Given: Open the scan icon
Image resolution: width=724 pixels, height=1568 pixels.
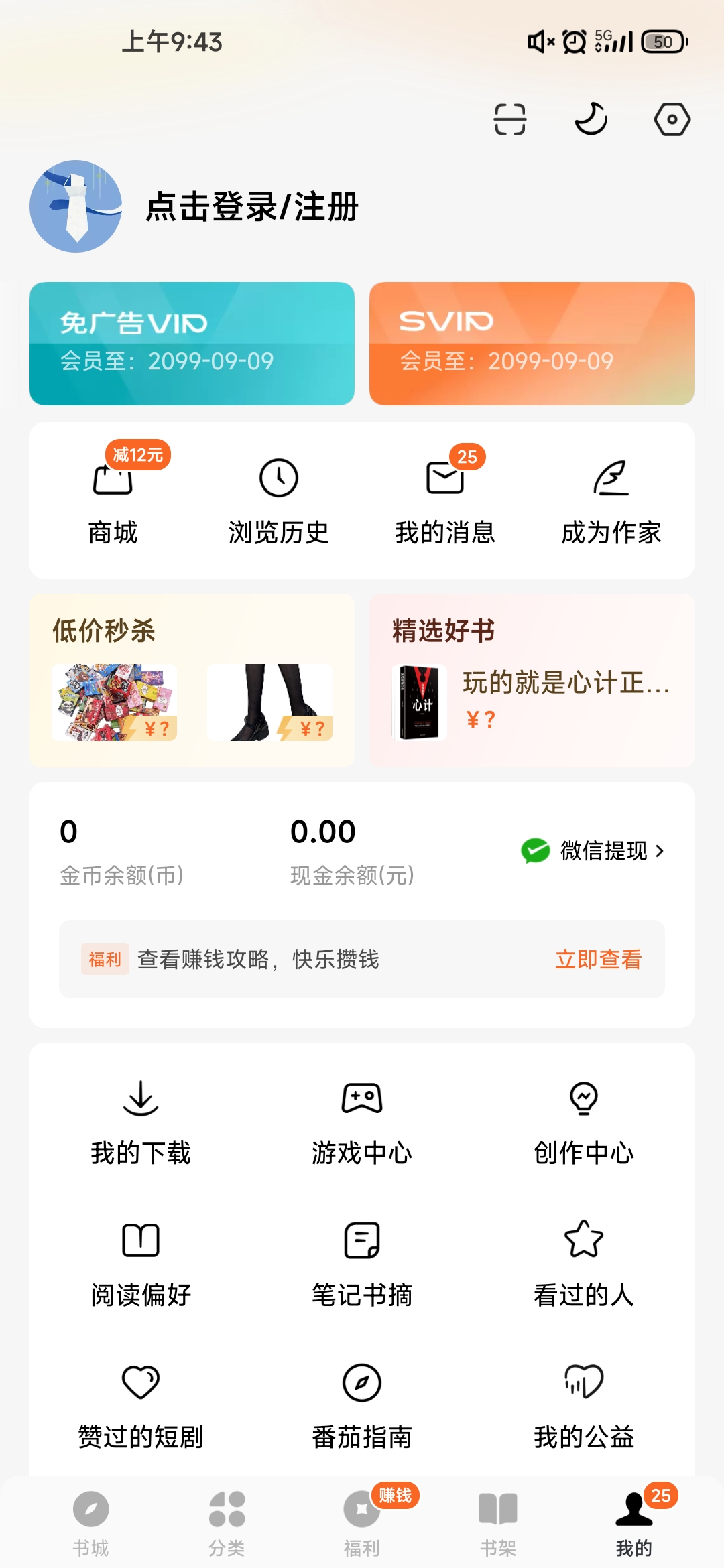Looking at the screenshot, I should pos(509,120).
